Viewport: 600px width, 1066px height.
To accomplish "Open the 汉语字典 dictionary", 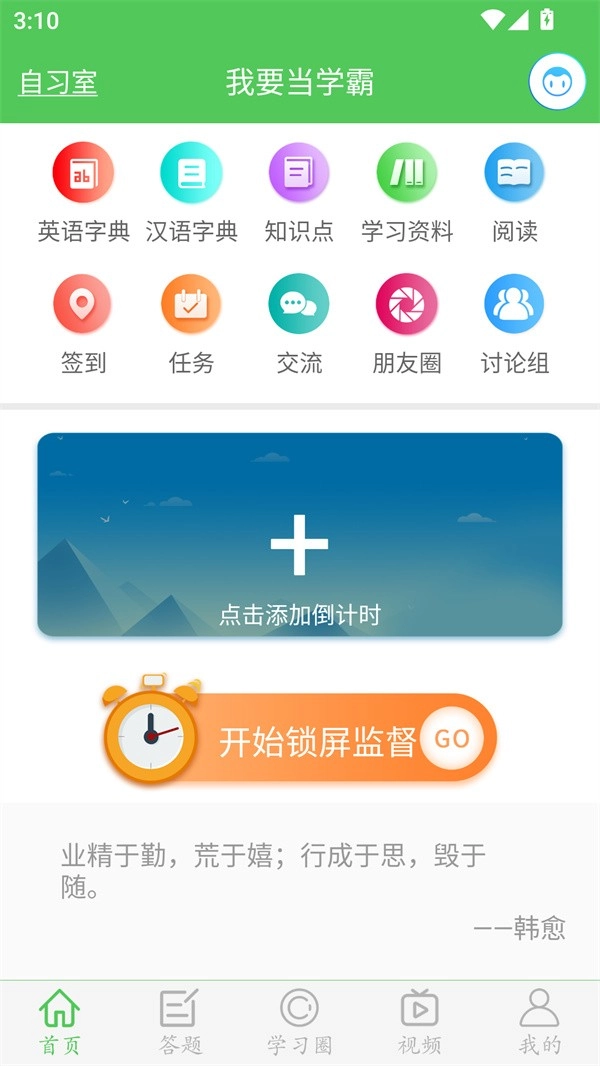I will coord(191,174).
